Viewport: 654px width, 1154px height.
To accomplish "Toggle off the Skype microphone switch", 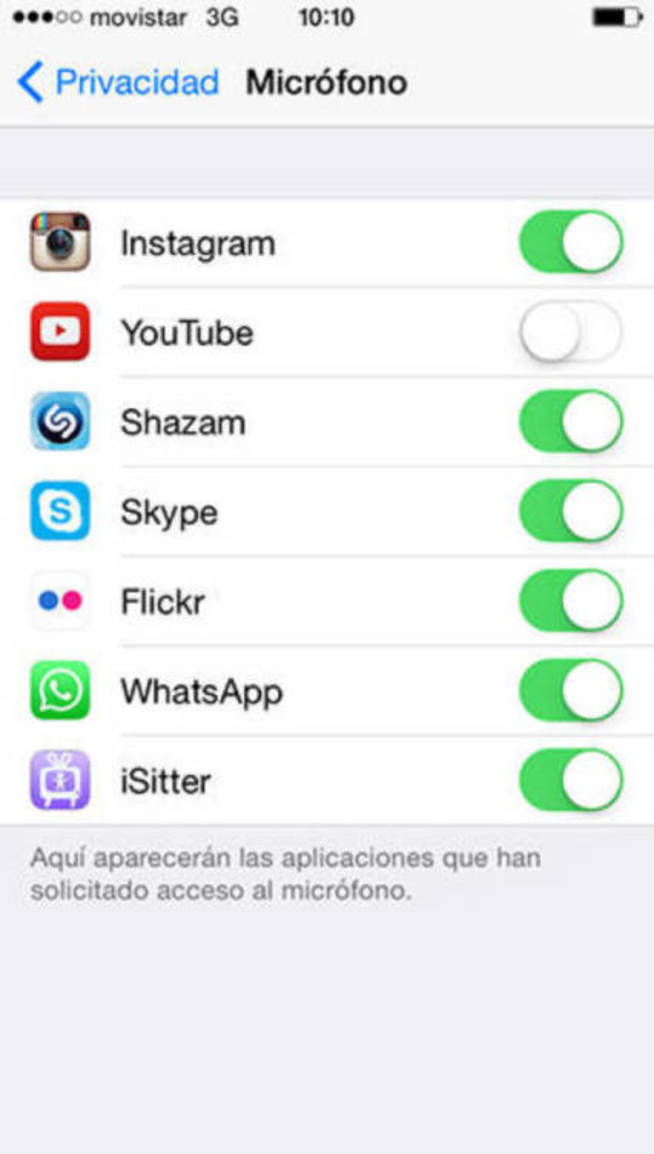I will (x=570, y=512).
